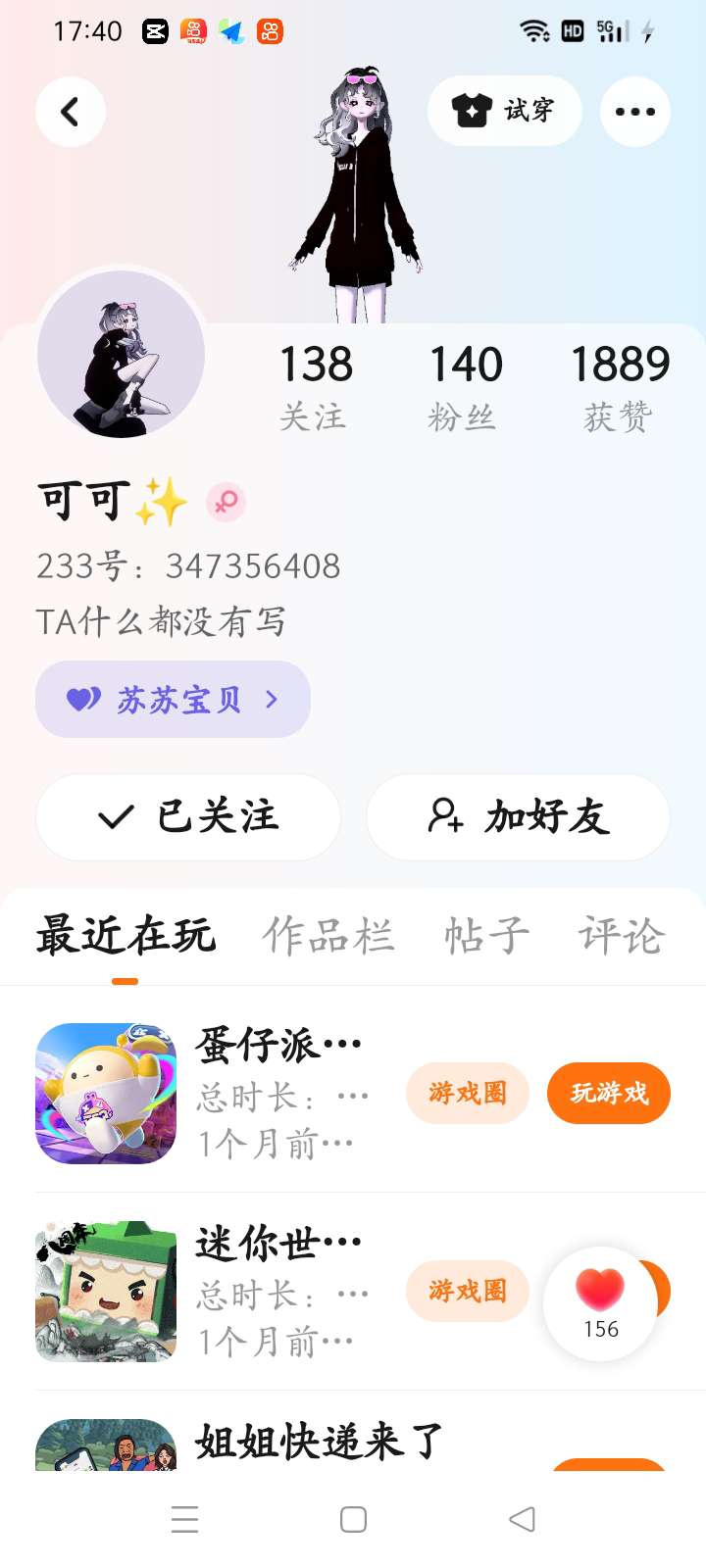
Task: Switch to the 帖子 tab
Action: 486,936
